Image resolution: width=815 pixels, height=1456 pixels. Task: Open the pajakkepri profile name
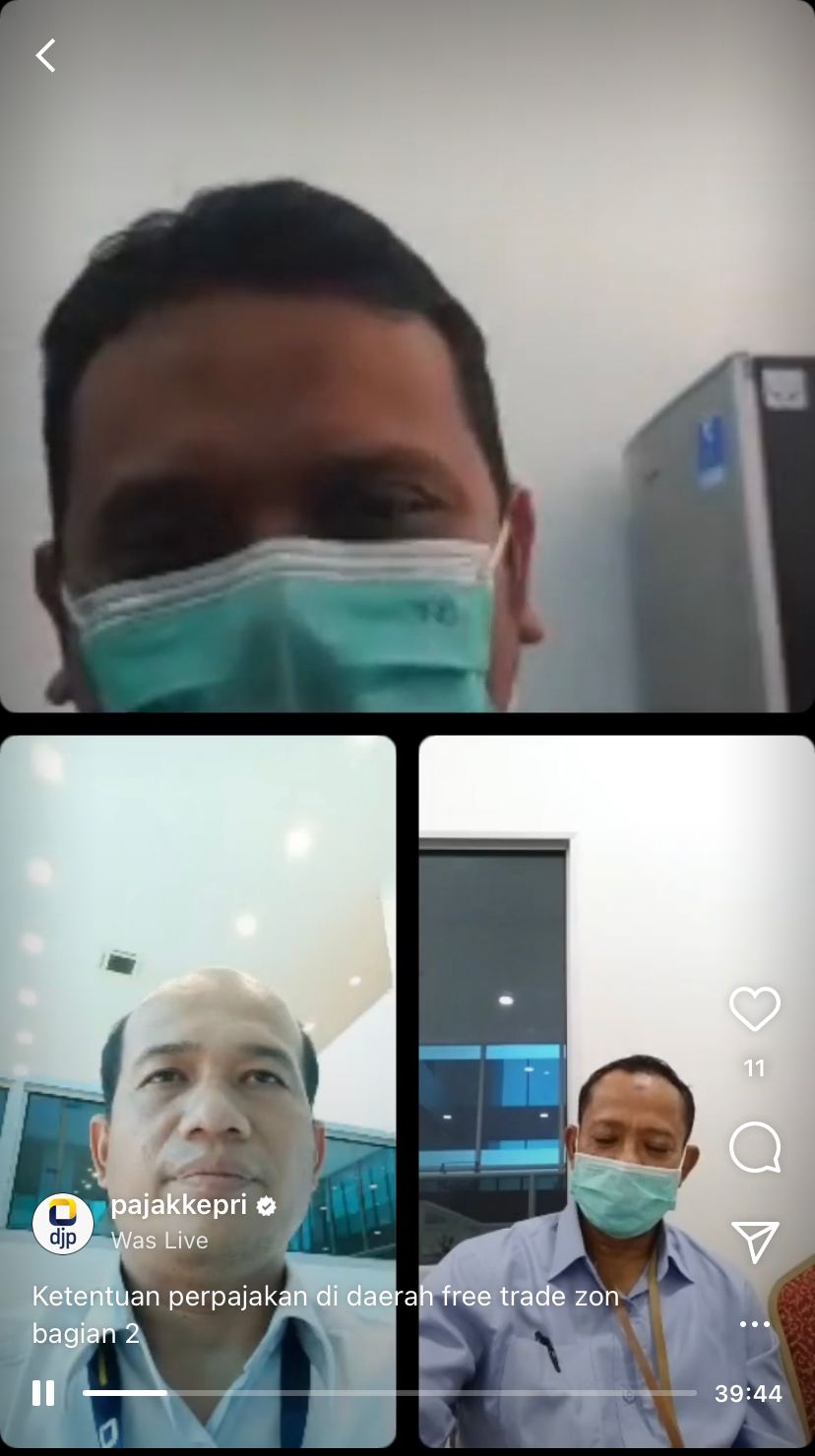[x=179, y=1204]
